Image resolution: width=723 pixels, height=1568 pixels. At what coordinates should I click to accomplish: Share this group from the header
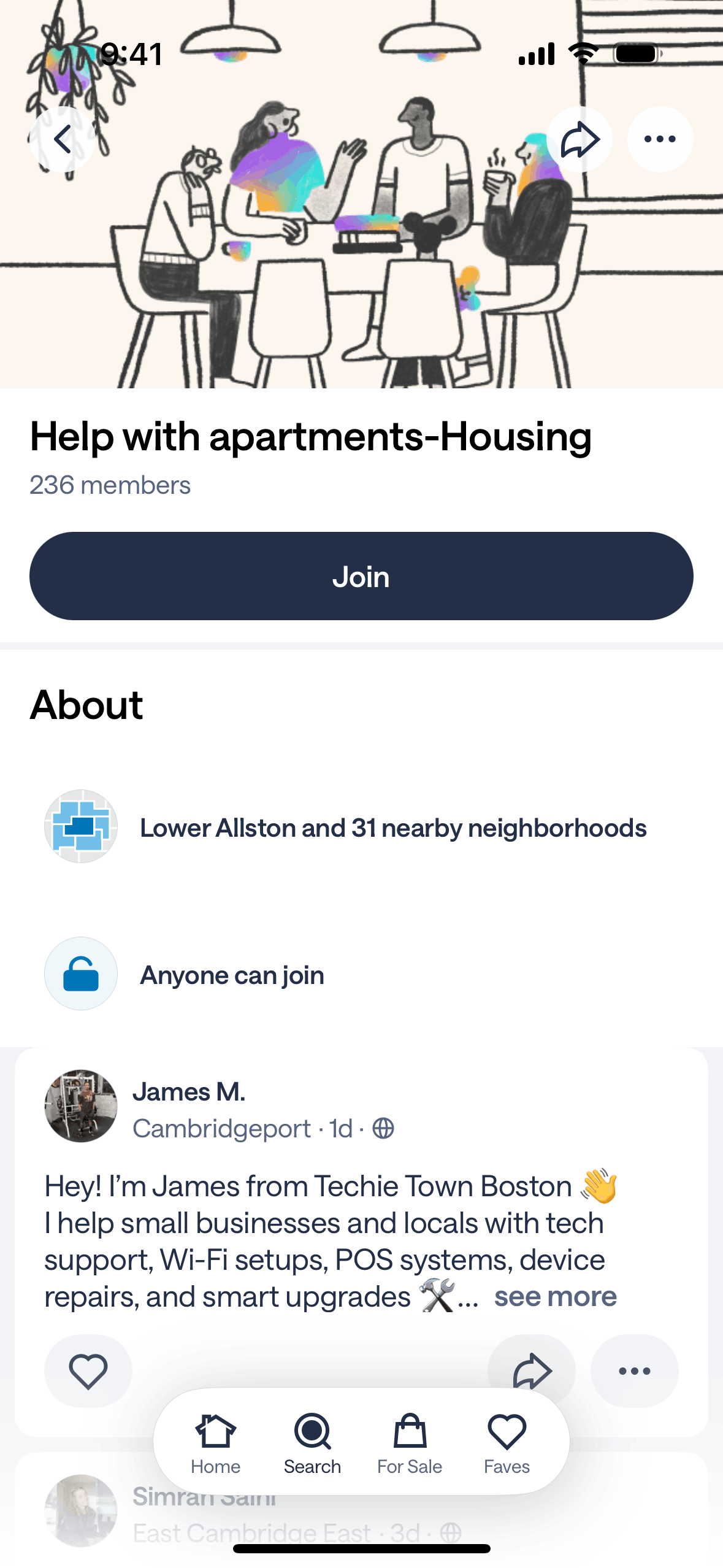pos(579,139)
